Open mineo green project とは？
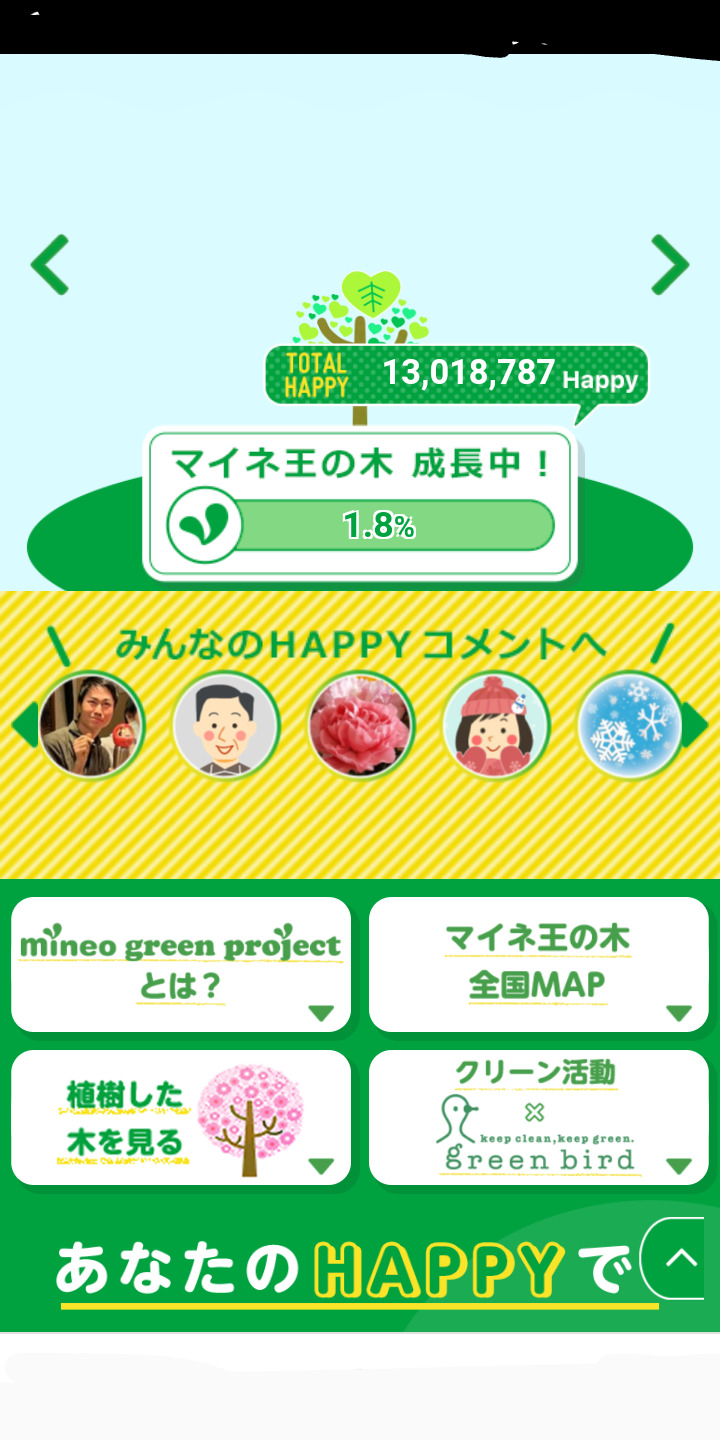Image resolution: width=720 pixels, height=1440 pixels. [181, 965]
